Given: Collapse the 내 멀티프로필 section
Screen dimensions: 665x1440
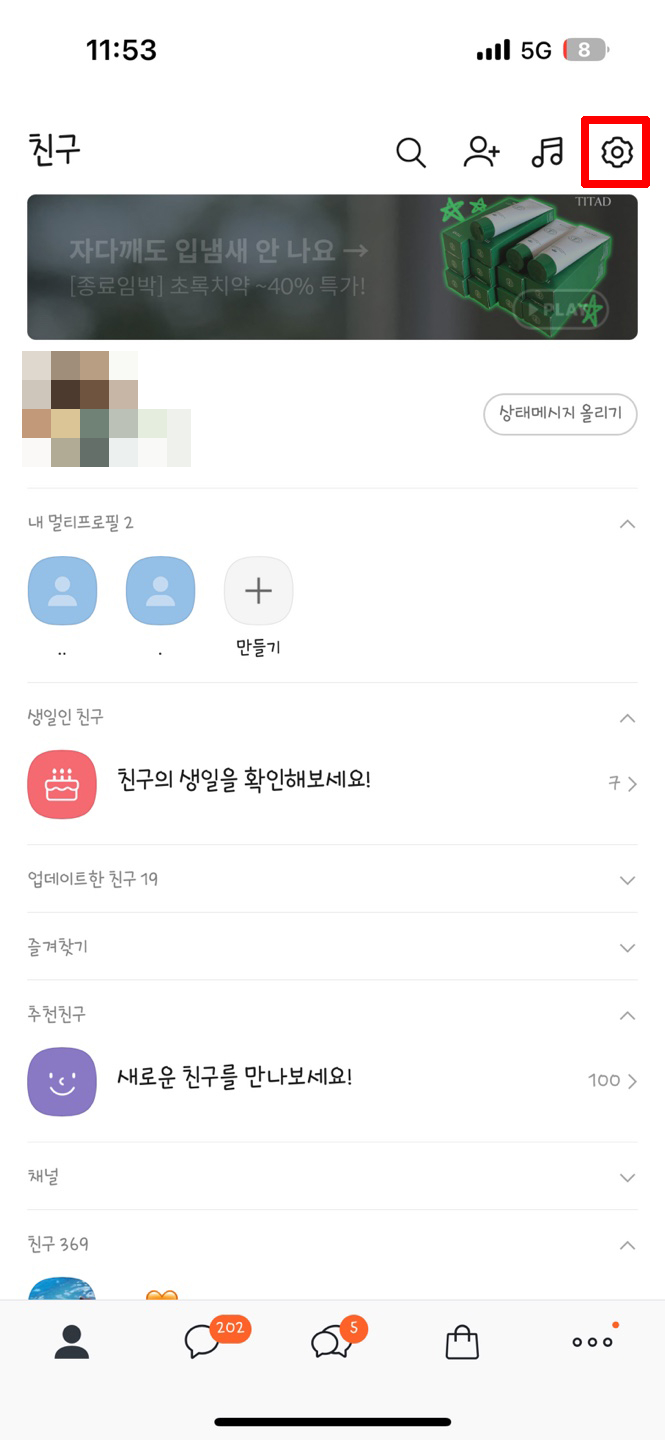Looking at the screenshot, I should (627, 524).
